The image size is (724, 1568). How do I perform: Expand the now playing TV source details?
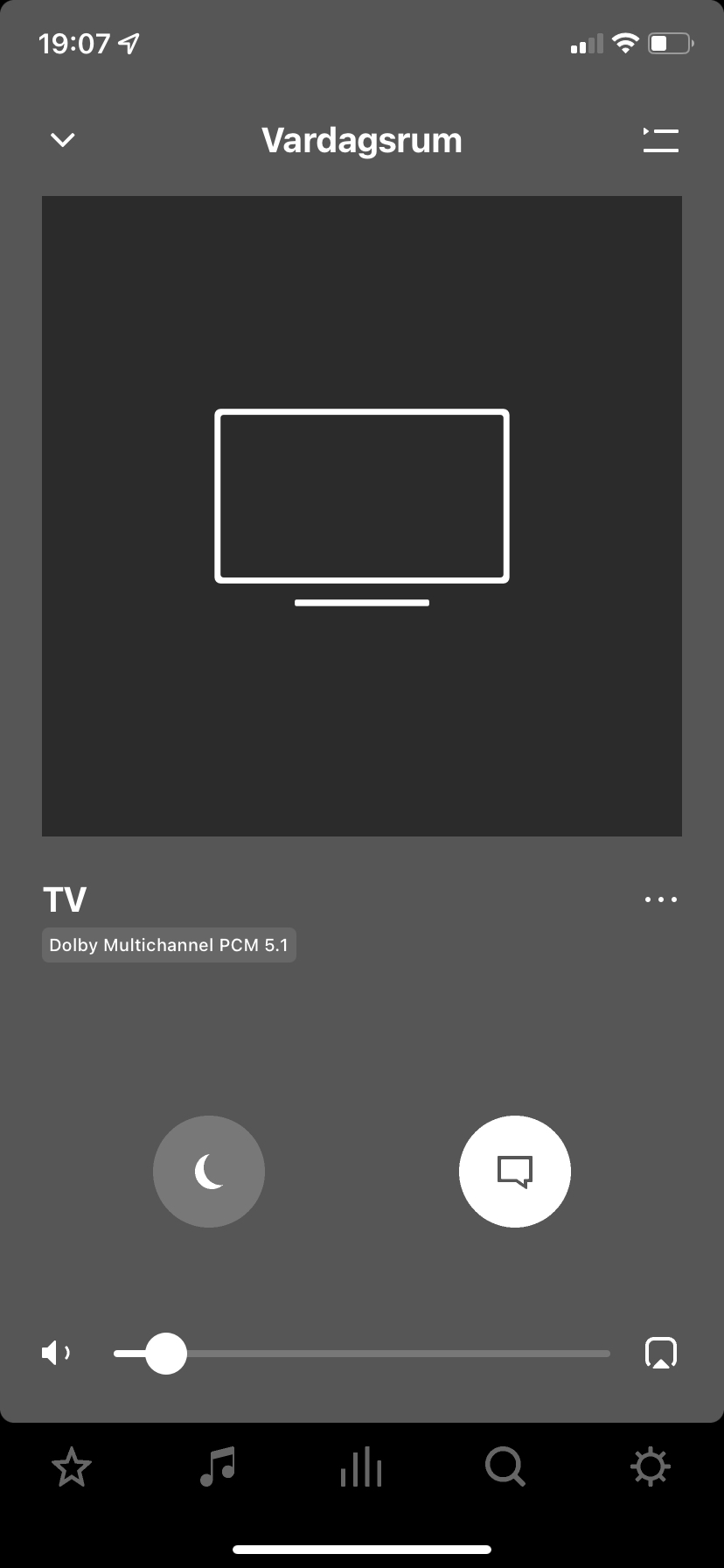(64, 899)
